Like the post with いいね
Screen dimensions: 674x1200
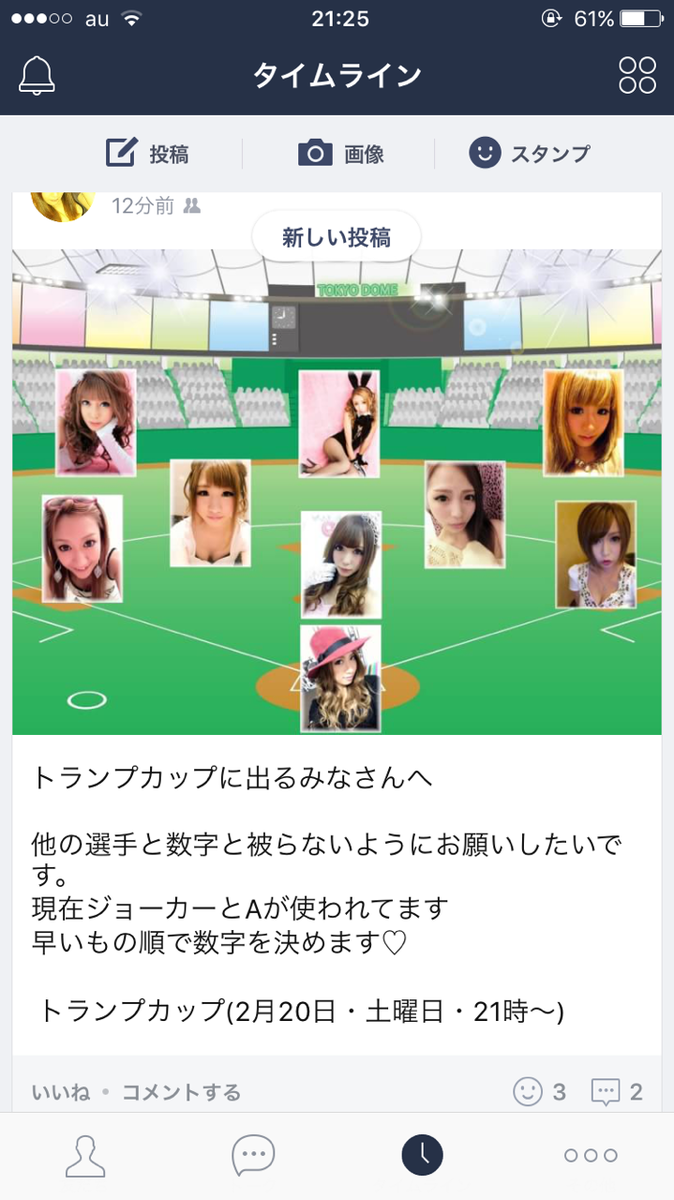(x=58, y=1092)
